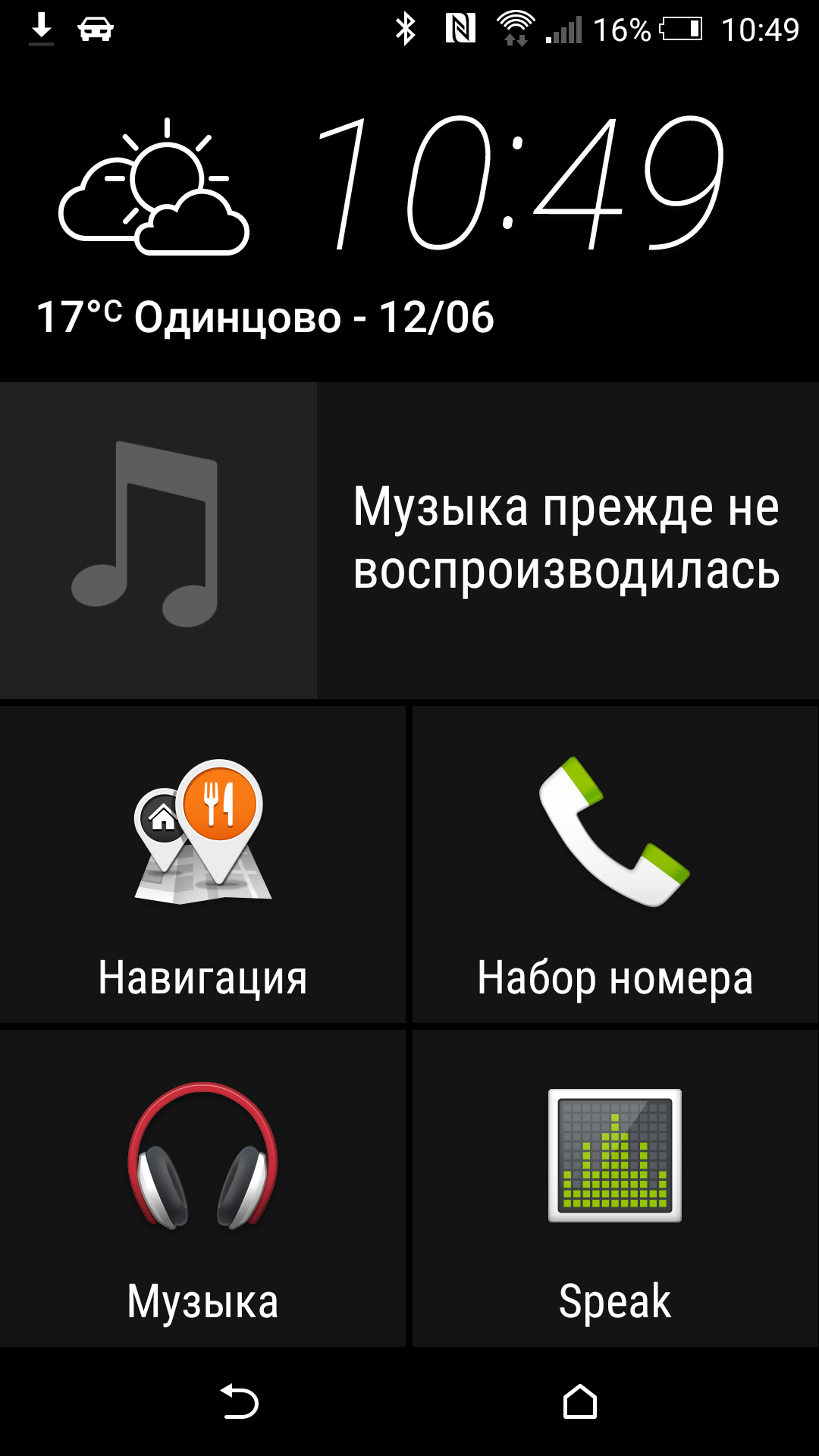Go back using the navigation bar
The image size is (819, 1456).
(240, 1401)
